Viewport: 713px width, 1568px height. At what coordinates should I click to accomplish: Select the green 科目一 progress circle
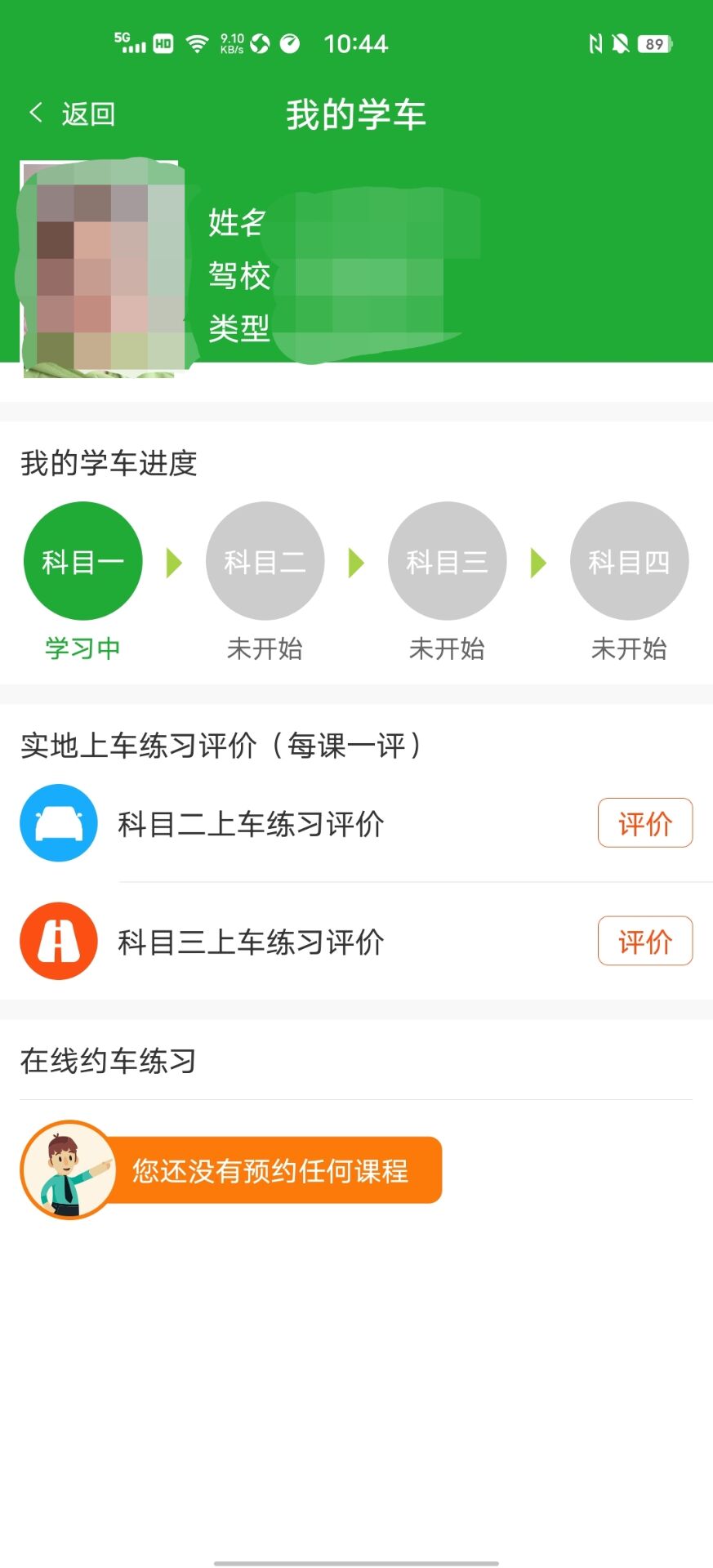82,561
